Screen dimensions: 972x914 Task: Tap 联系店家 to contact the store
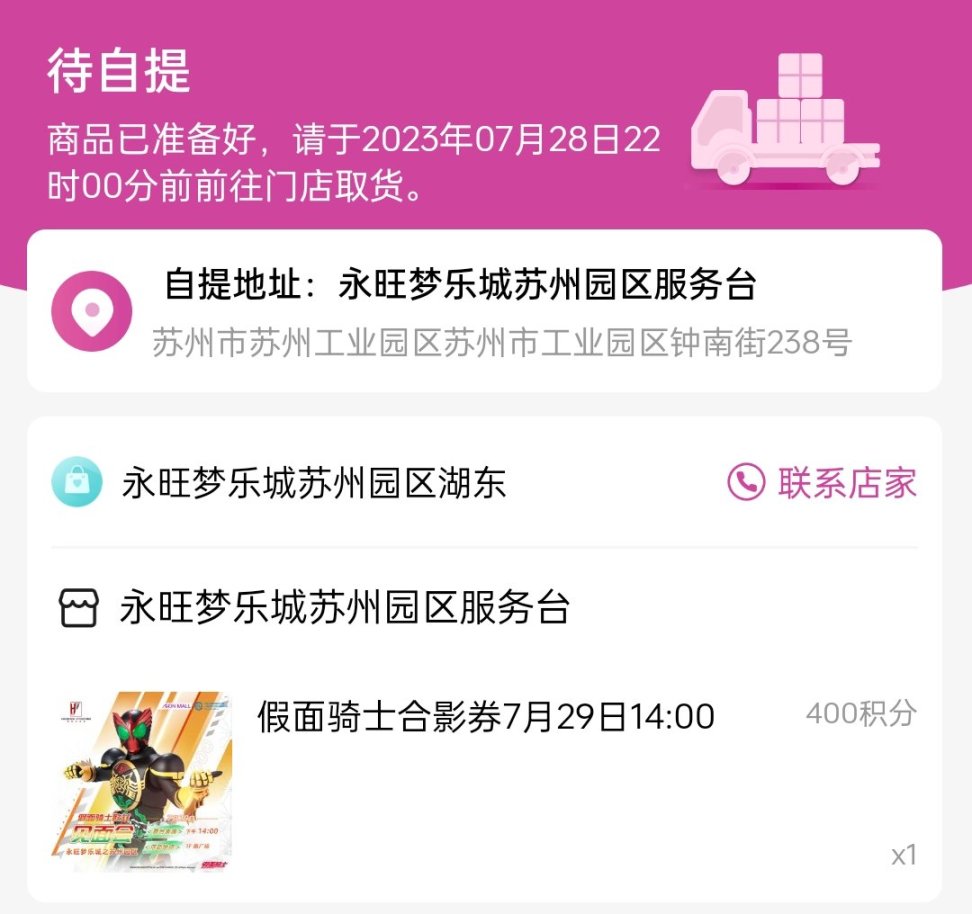822,483
